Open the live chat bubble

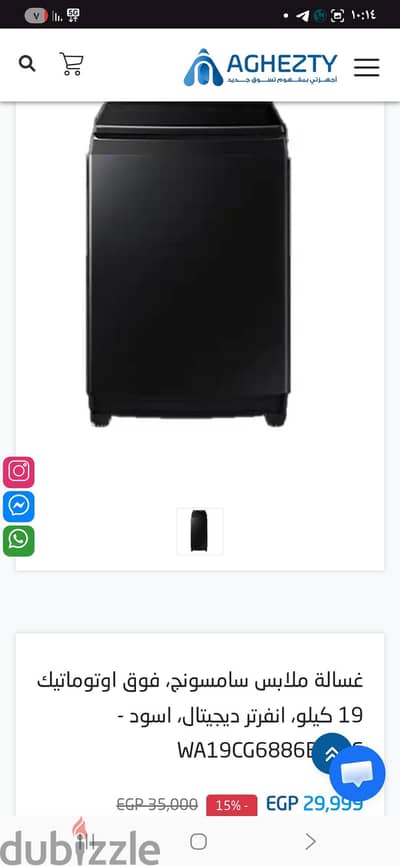click(357, 773)
